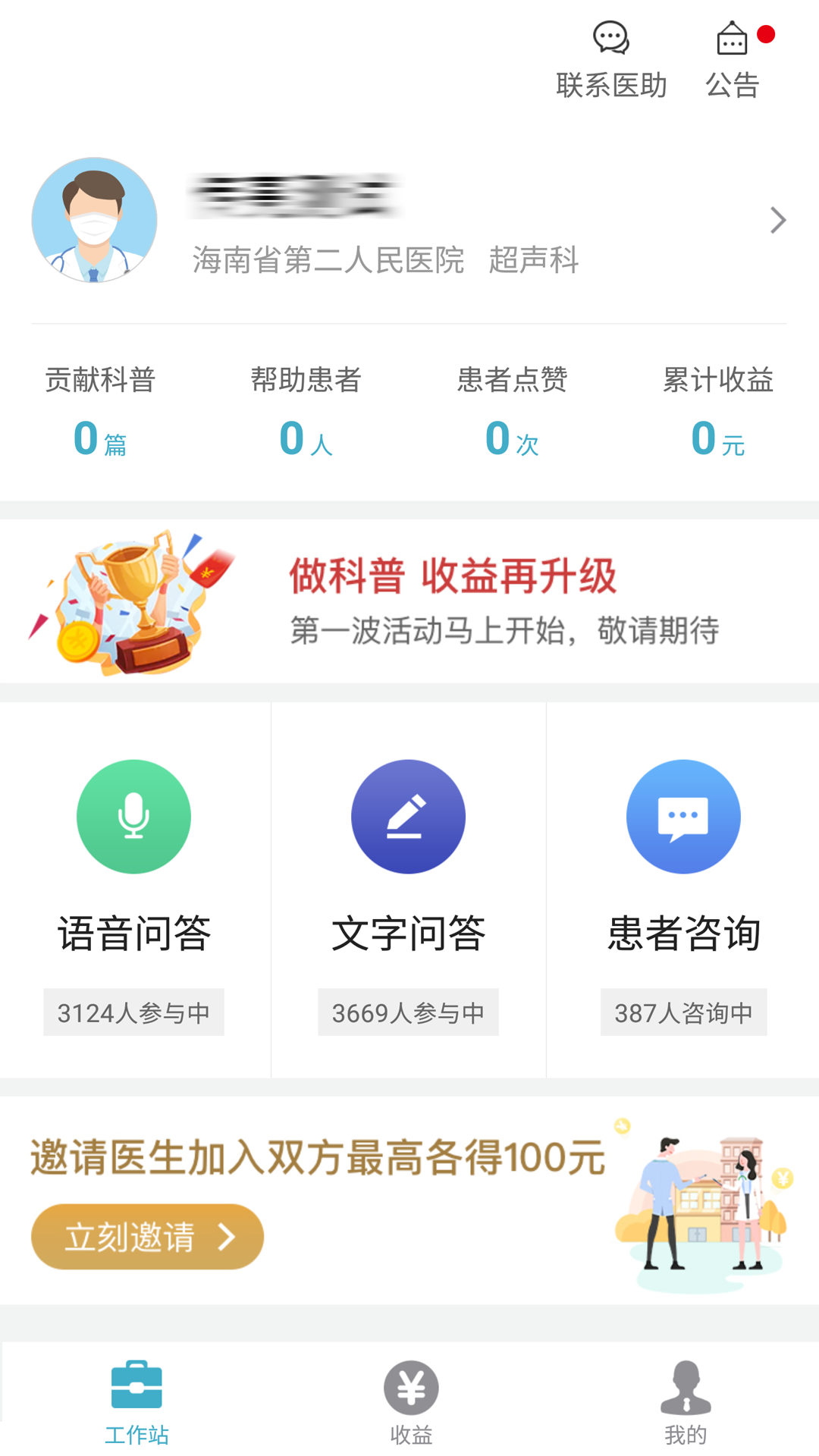Select the 文字问答 pencil icon
Screen dimensions: 819x1456
point(408,817)
